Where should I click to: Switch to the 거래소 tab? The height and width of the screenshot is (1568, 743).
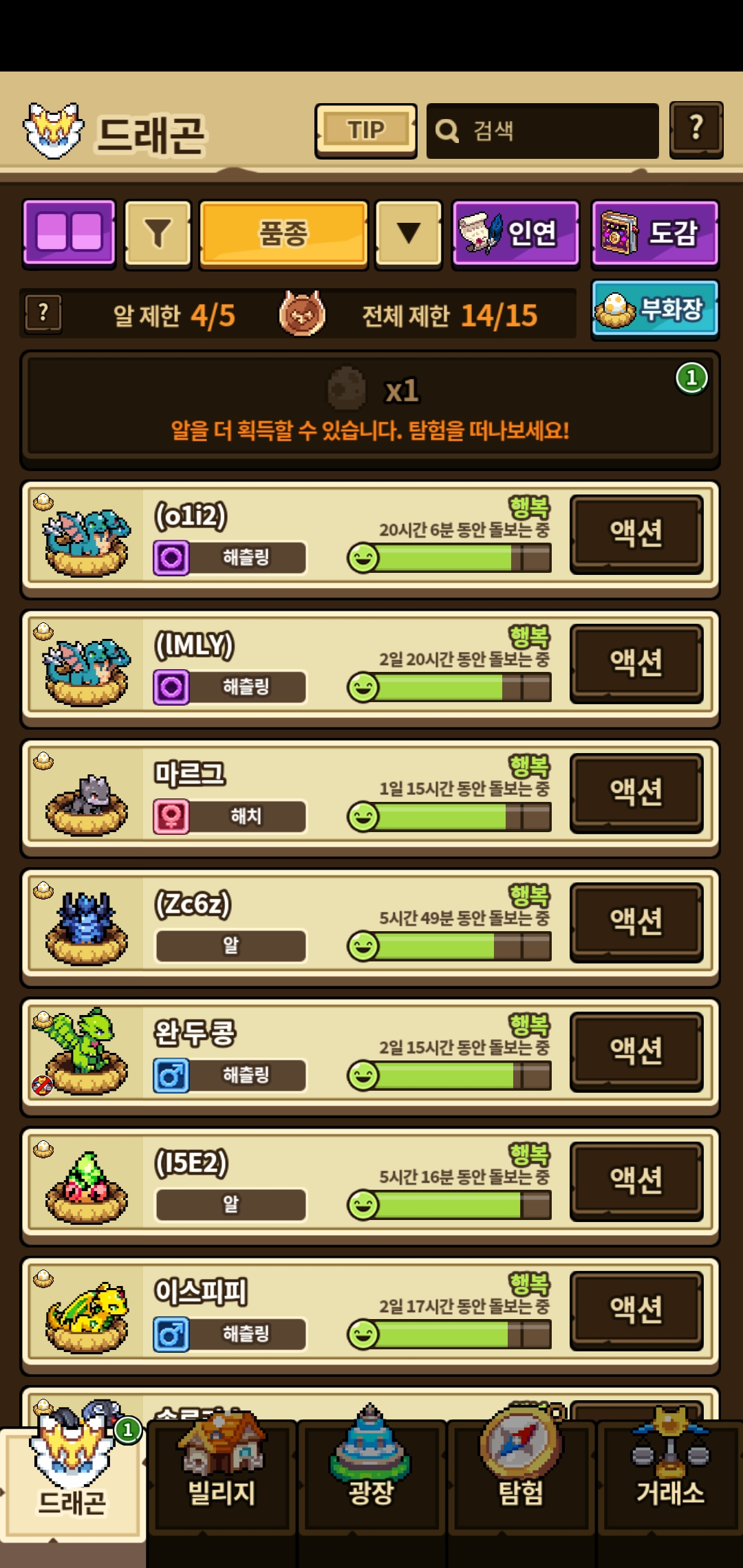coord(669,1479)
